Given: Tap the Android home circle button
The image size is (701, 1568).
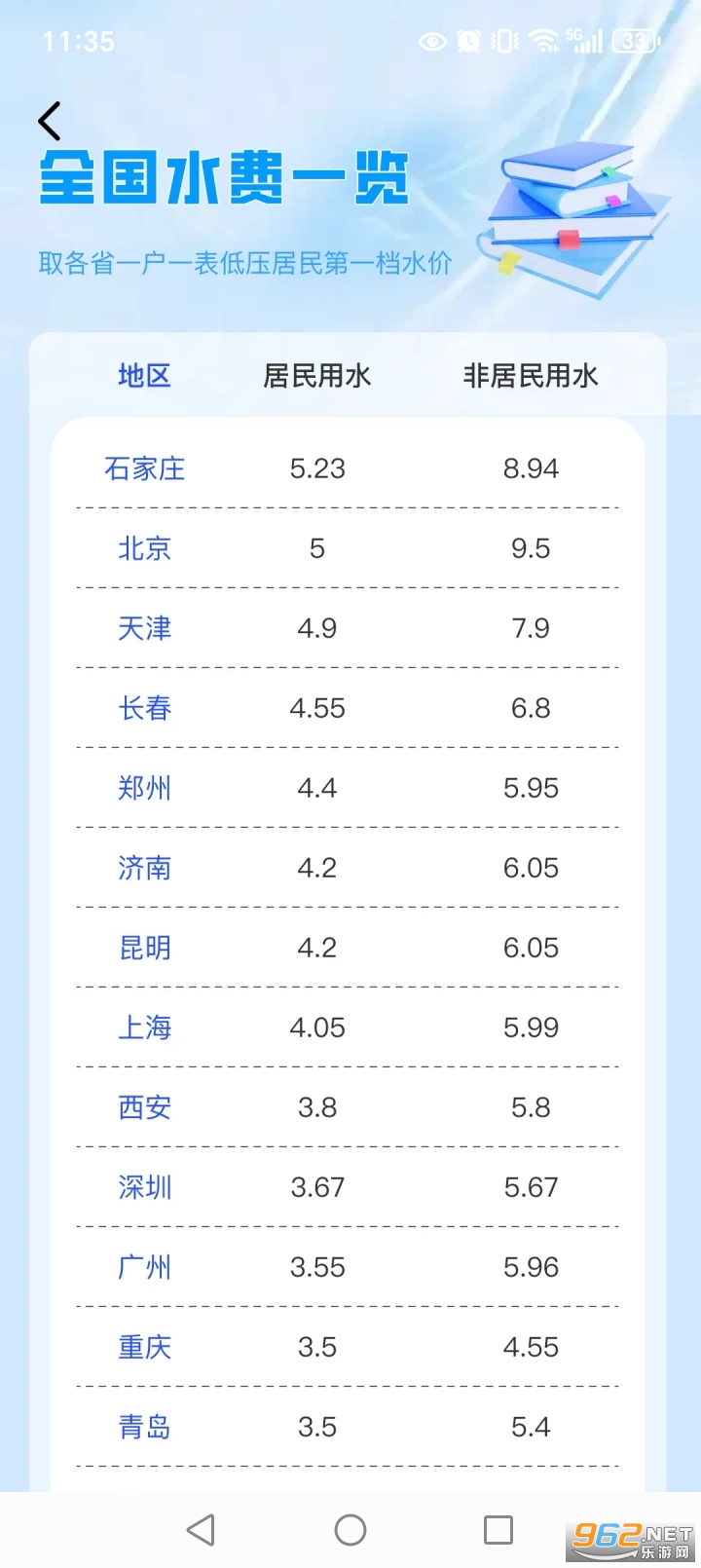Looking at the screenshot, I should 350,1529.
